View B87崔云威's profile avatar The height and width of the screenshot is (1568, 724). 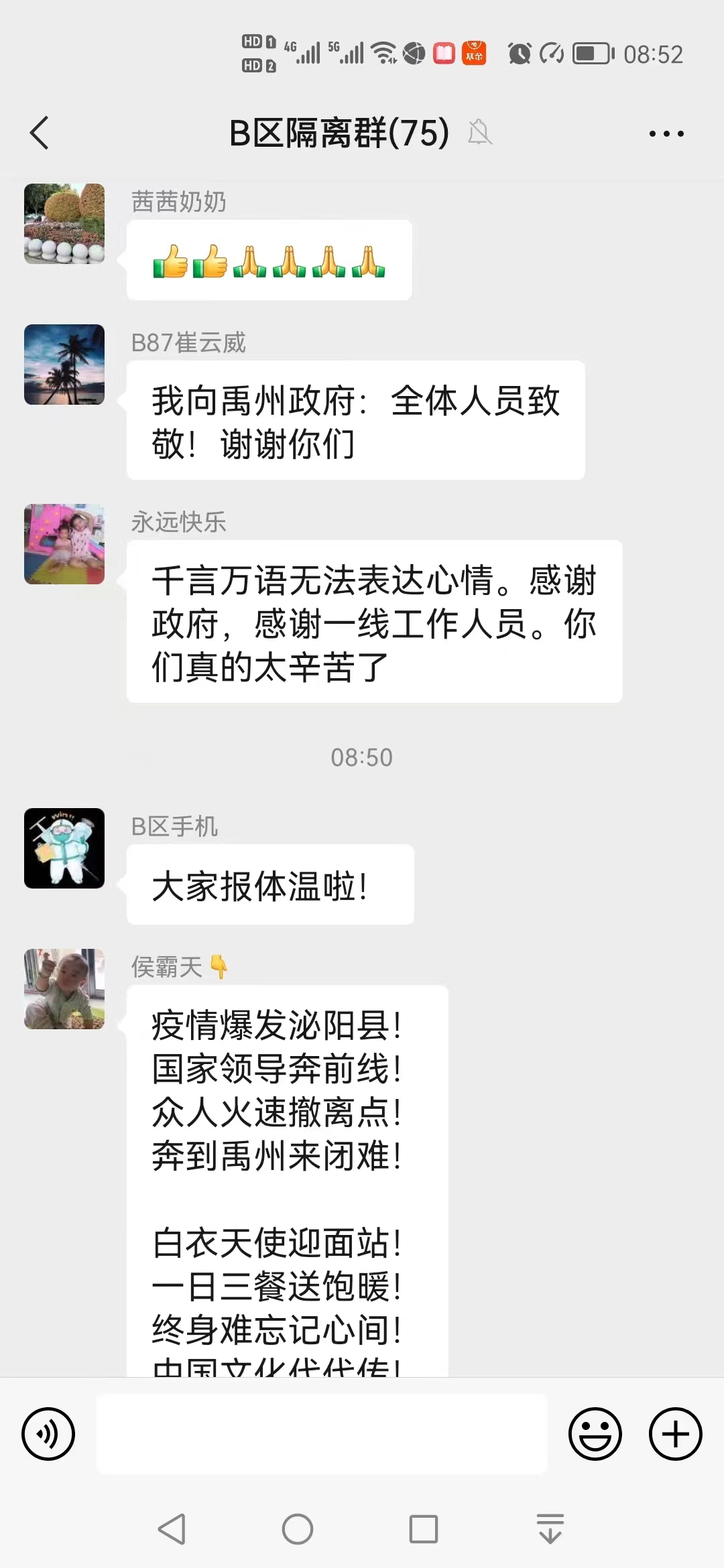pyautogui.click(x=64, y=365)
